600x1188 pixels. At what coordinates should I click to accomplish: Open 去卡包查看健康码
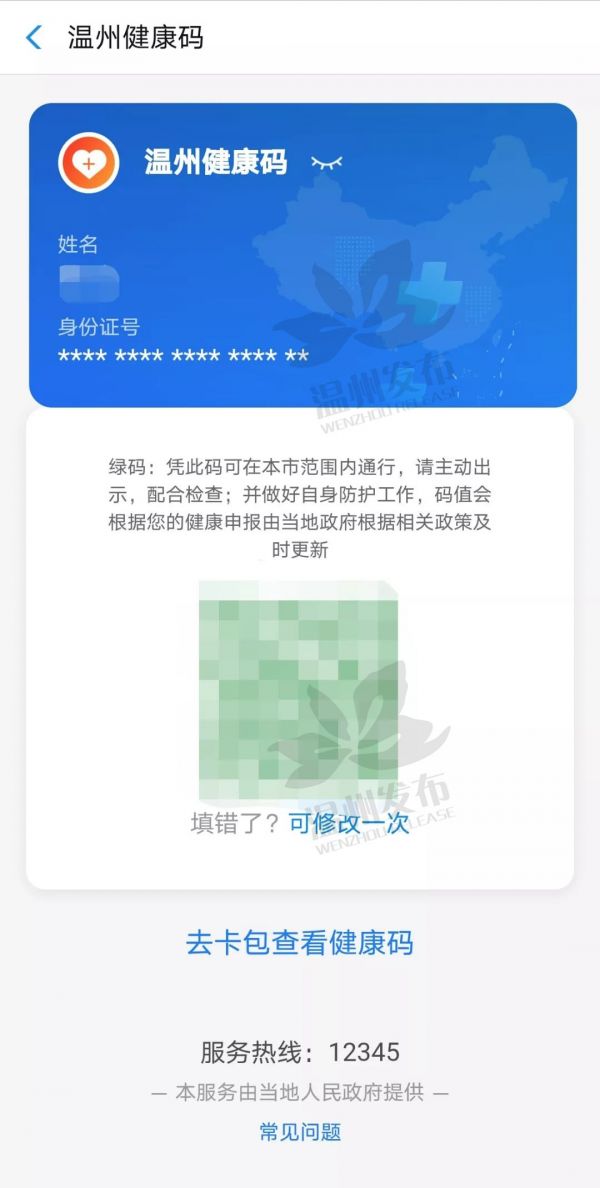click(300, 943)
